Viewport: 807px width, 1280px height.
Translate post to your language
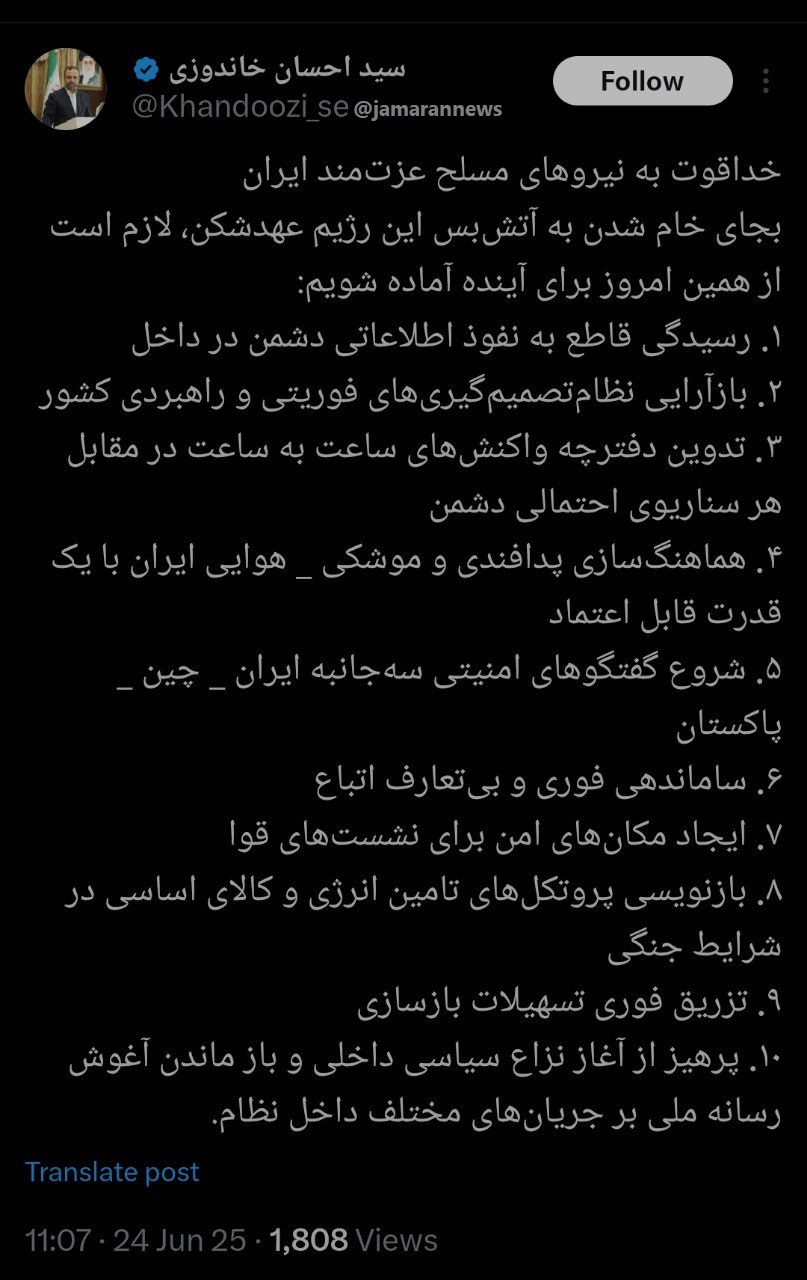(x=112, y=1172)
